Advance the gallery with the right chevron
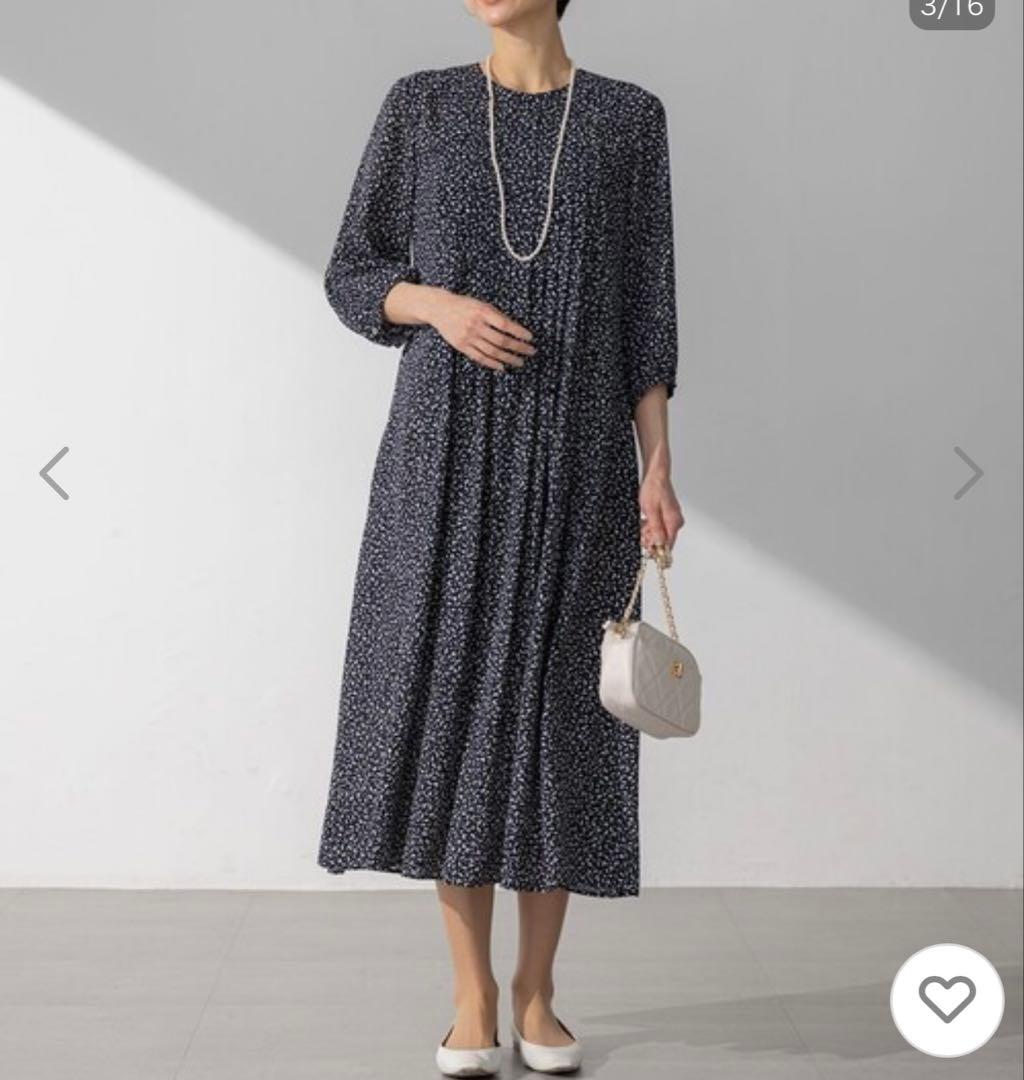The height and width of the screenshot is (1080, 1024). (x=965, y=474)
